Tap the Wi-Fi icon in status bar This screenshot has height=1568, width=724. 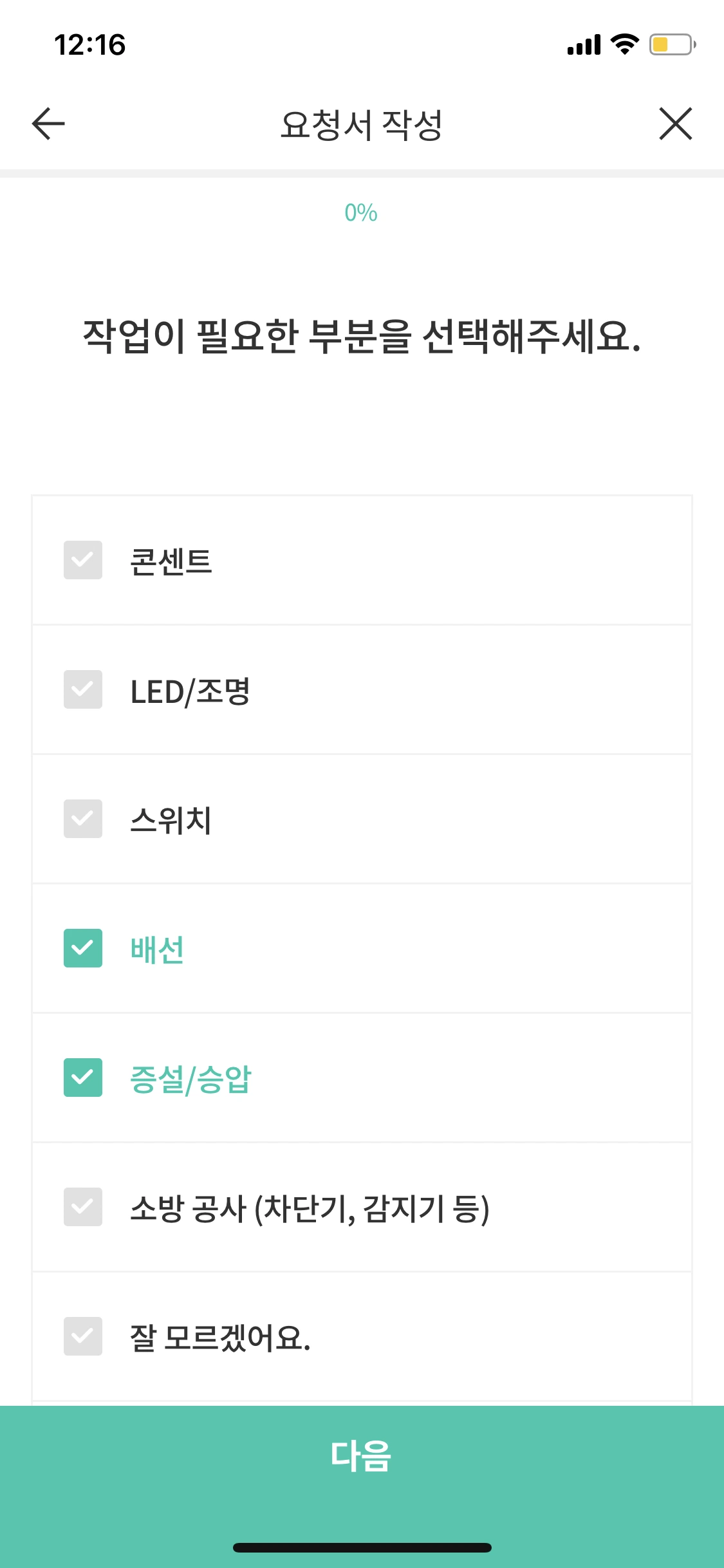tap(623, 44)
